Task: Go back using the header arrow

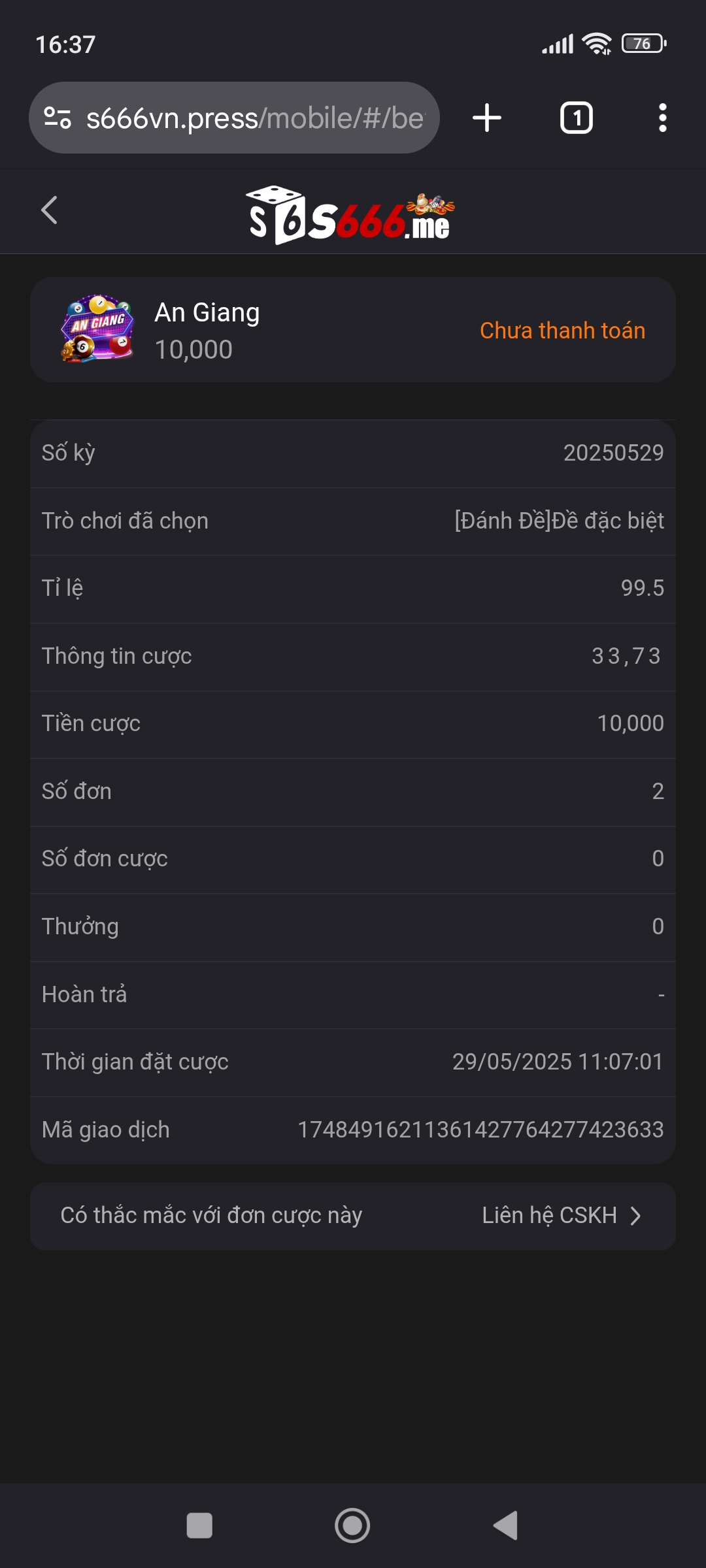Action: coord(50,210)
